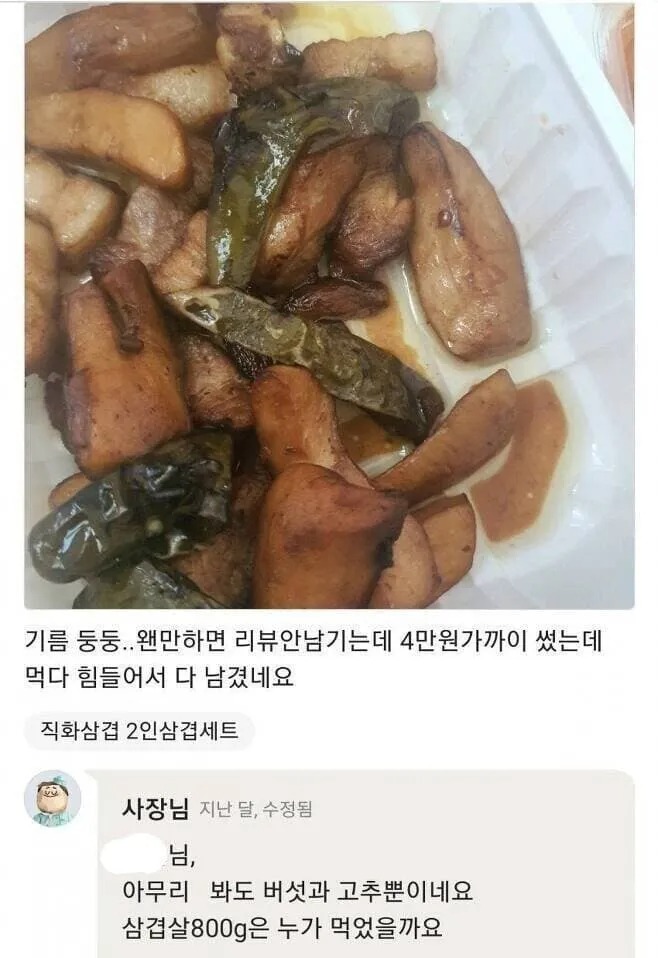
Task: Tap the 직화삼겹 2인삼겹세트 menu chip
Action: click(139, 731)
